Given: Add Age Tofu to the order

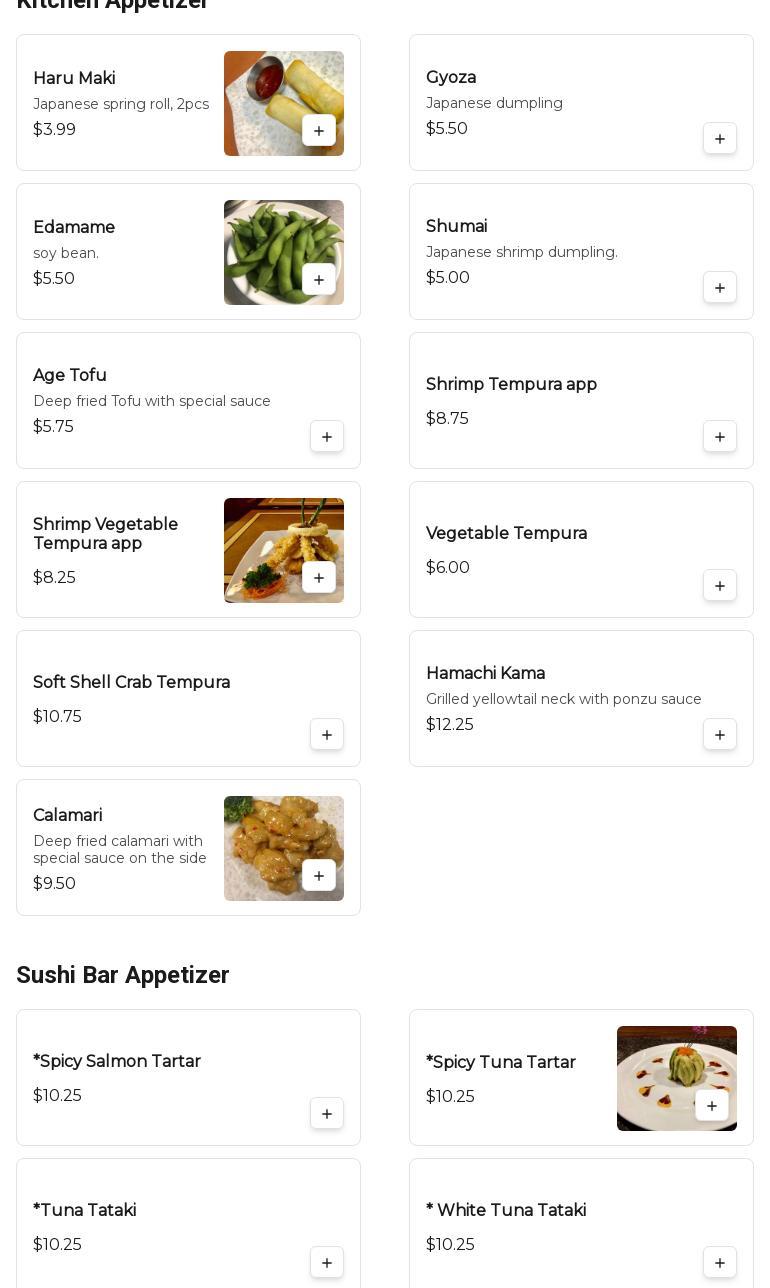Looking at the screenshot, I should tap(327, 437).
